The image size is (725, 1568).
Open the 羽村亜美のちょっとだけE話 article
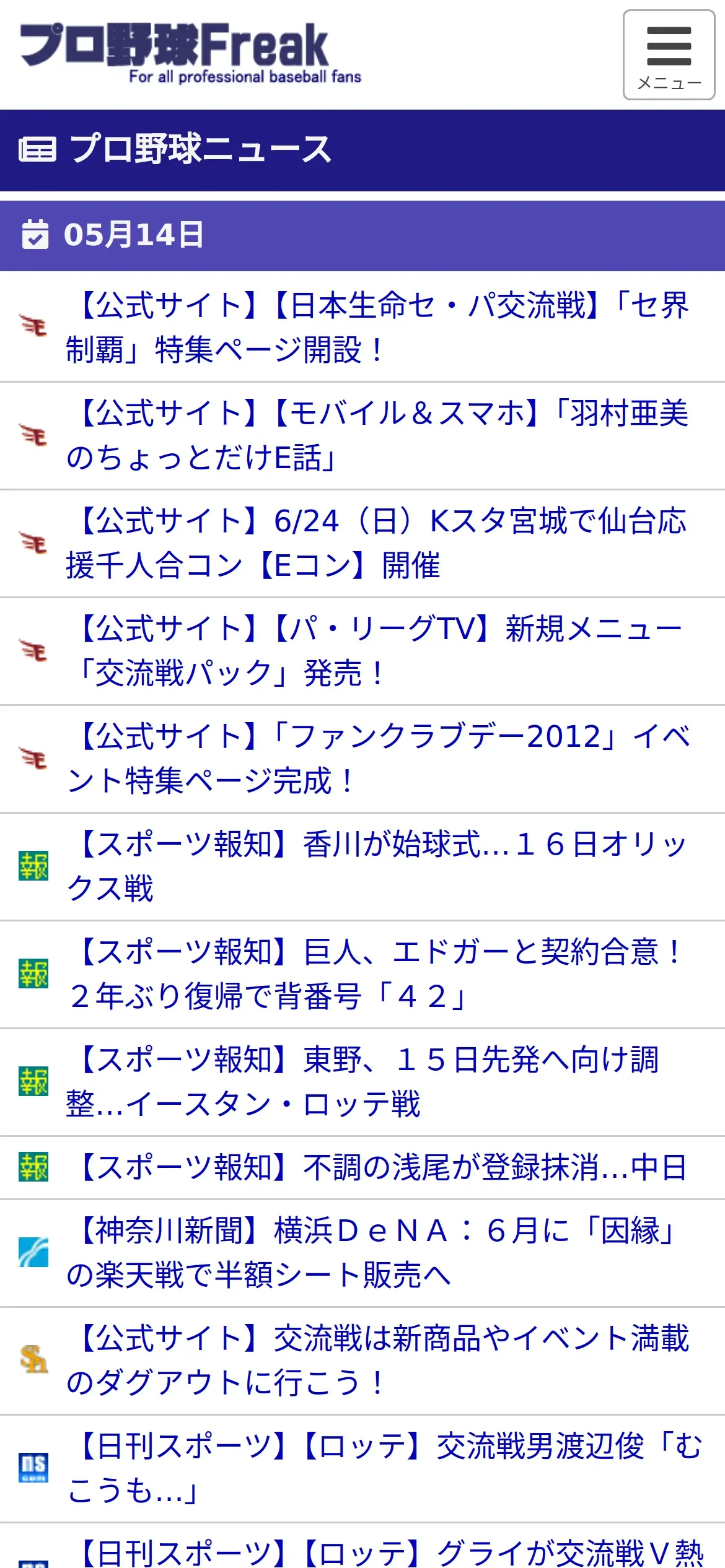coord(362,435)
